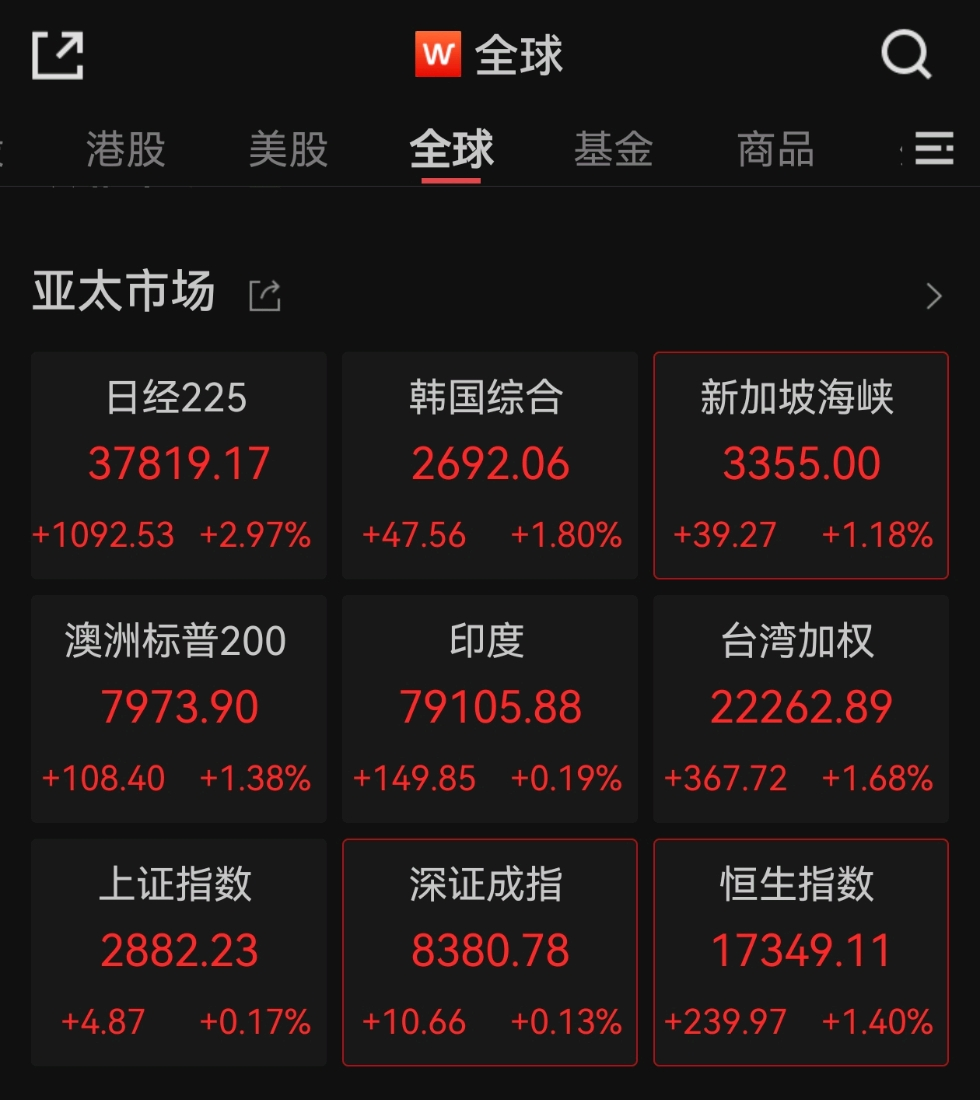Image resolution: width=980 pixels, height=1100 pixels.
Task: Open 上证指数 quote details
Action: pyautogui.click(x=178, y=952)
